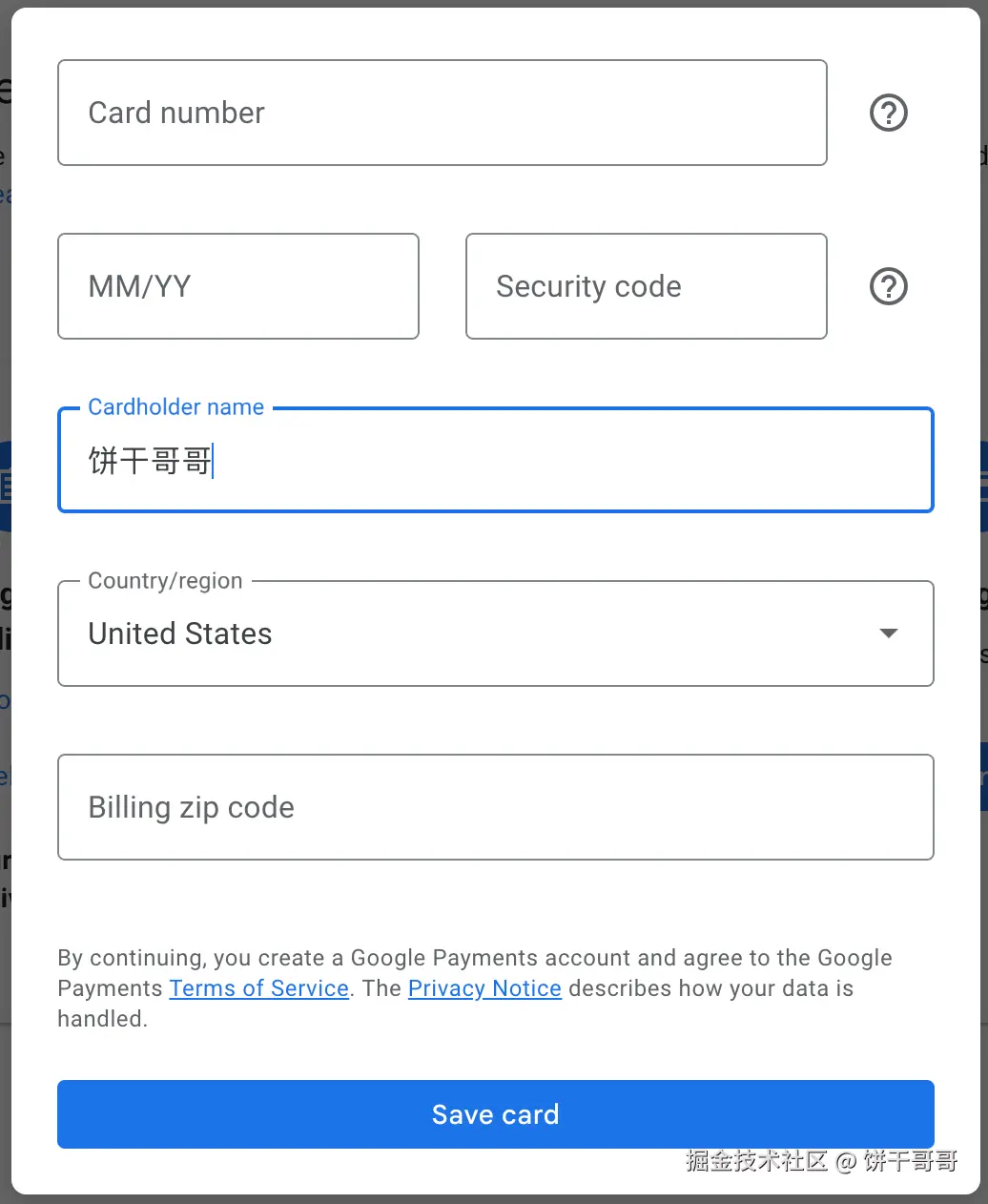Open help icon beside Card number

point(888,113)
